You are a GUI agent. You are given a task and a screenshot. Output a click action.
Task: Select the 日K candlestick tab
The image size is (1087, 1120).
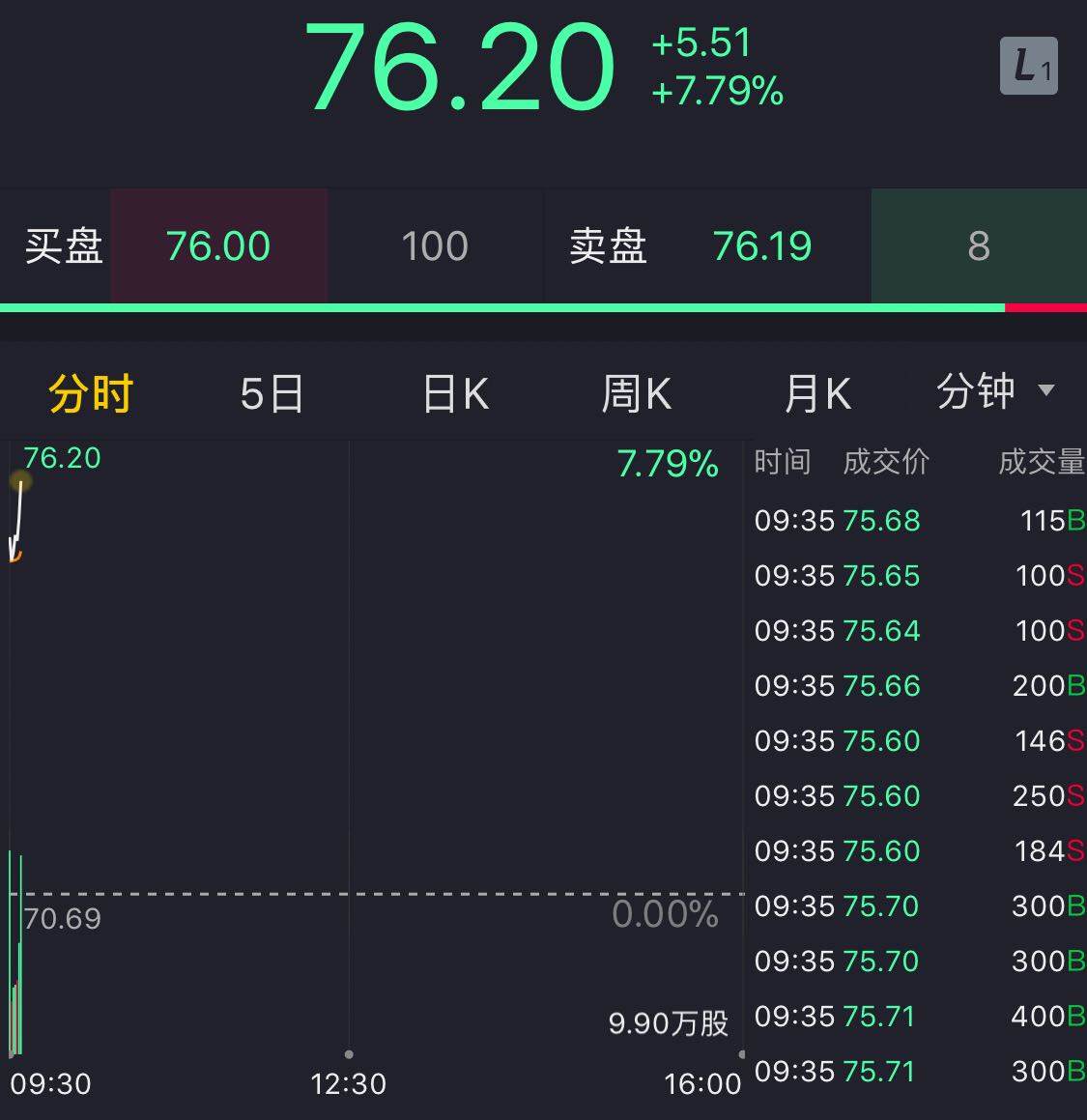[455, 394]
